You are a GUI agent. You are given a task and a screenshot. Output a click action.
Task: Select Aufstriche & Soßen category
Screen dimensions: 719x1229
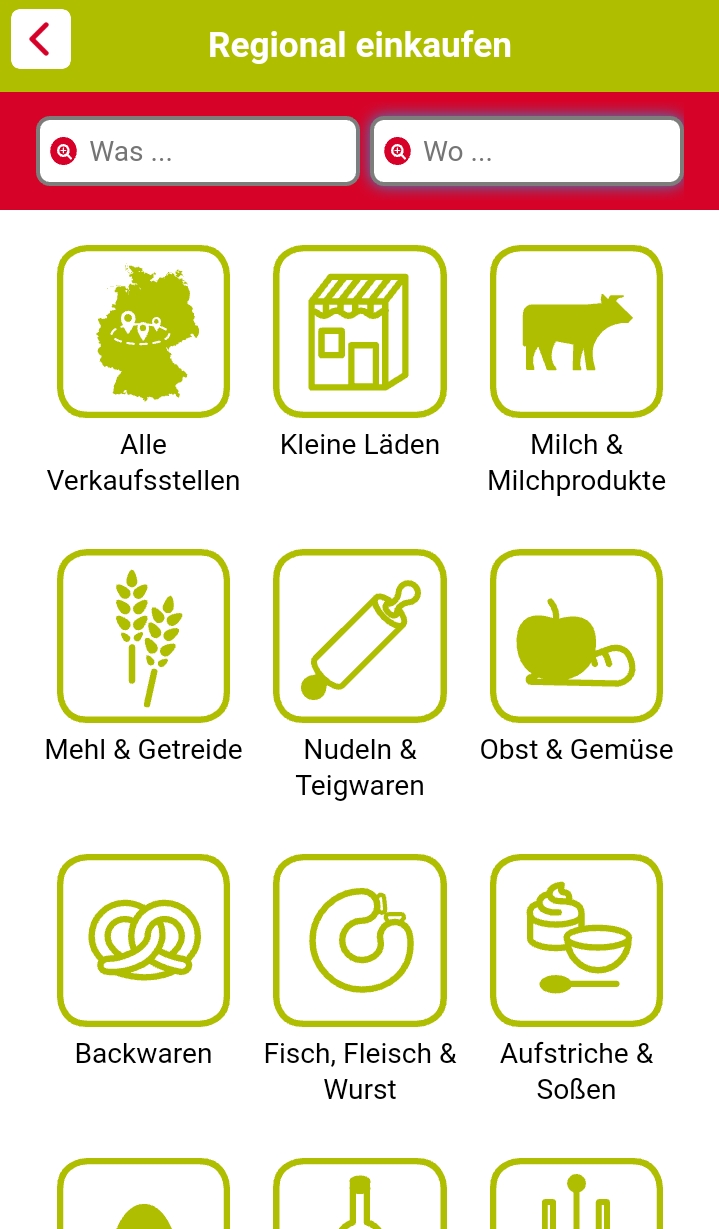[576, 940]
